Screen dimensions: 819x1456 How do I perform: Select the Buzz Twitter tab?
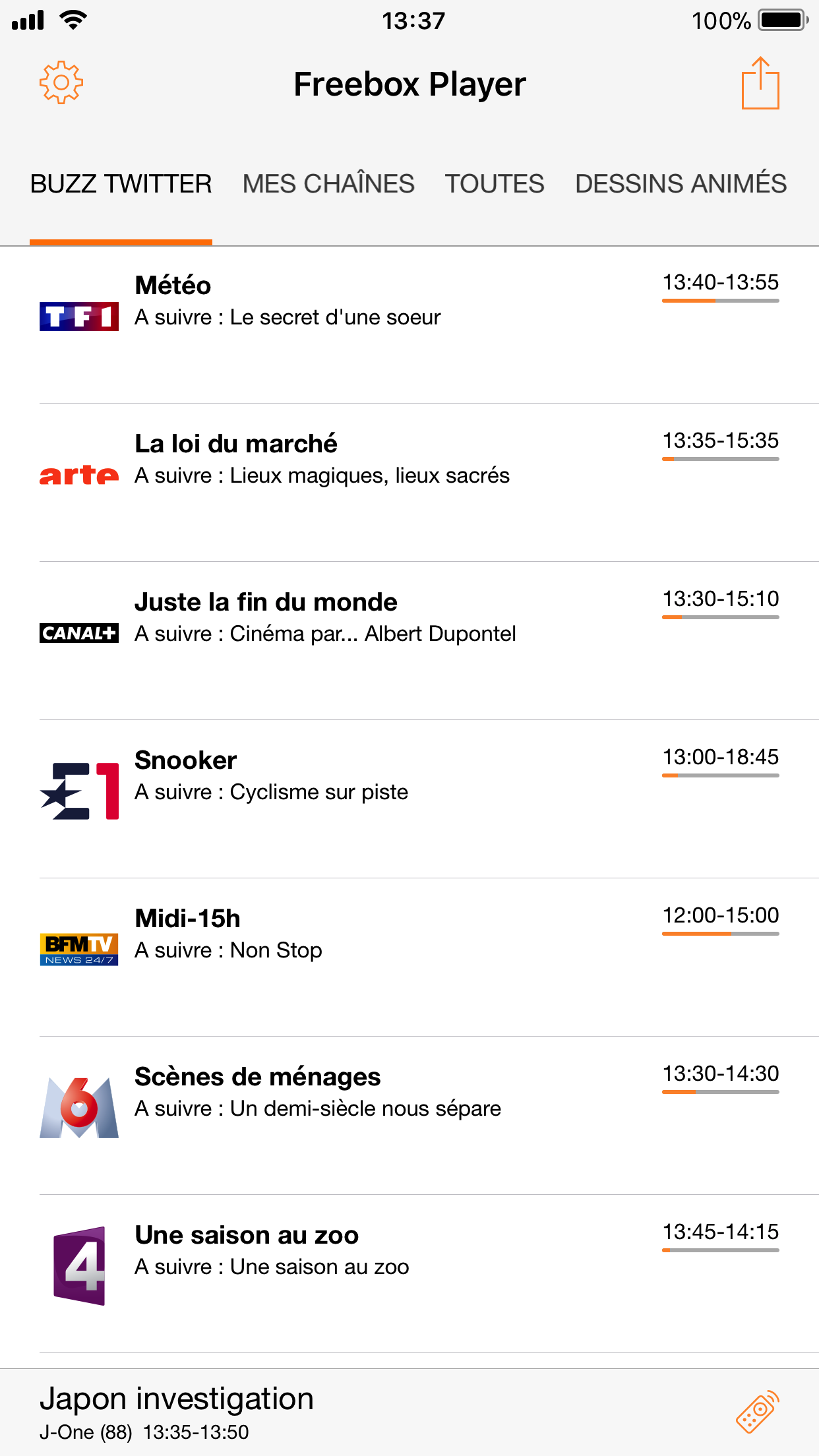tap(121, 184)
